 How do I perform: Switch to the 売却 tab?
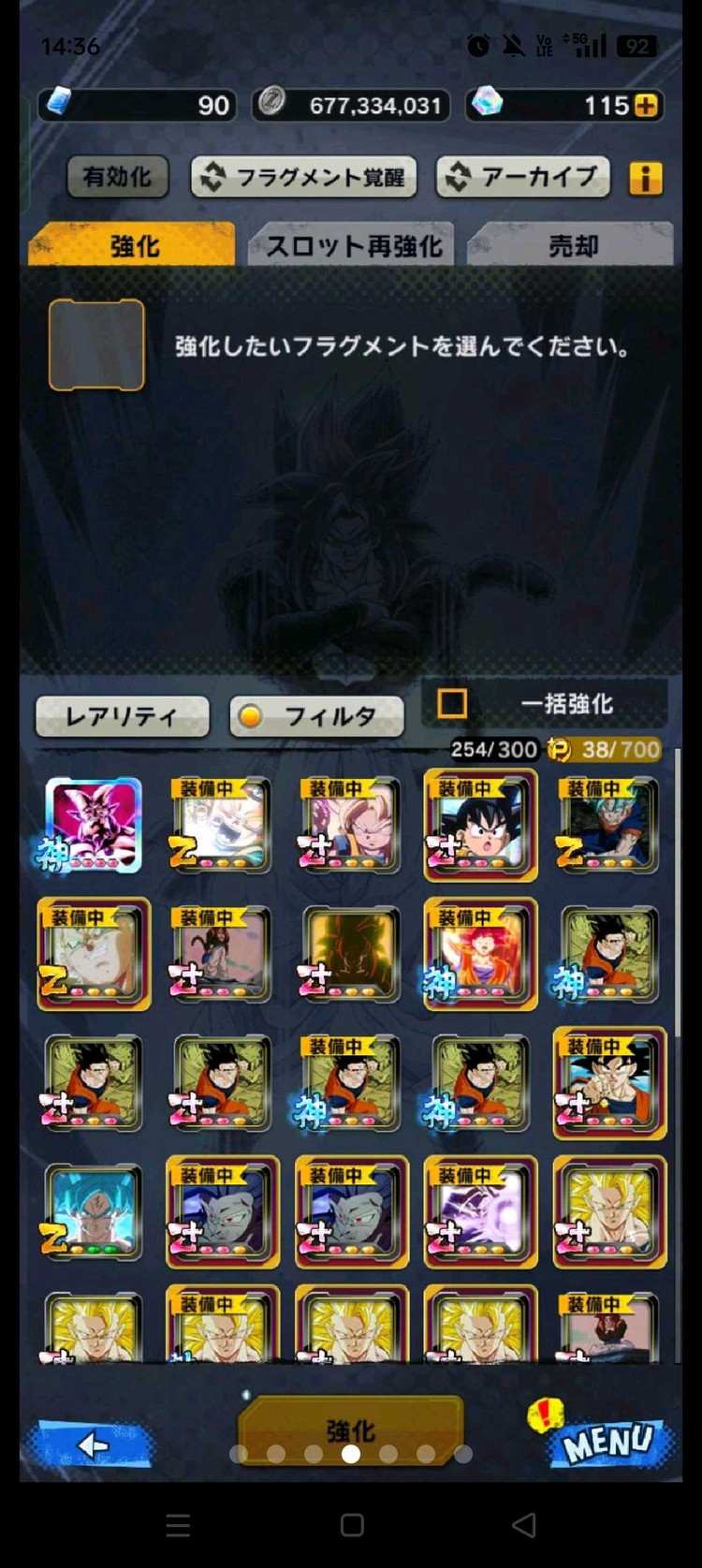[x=572, y=246]
